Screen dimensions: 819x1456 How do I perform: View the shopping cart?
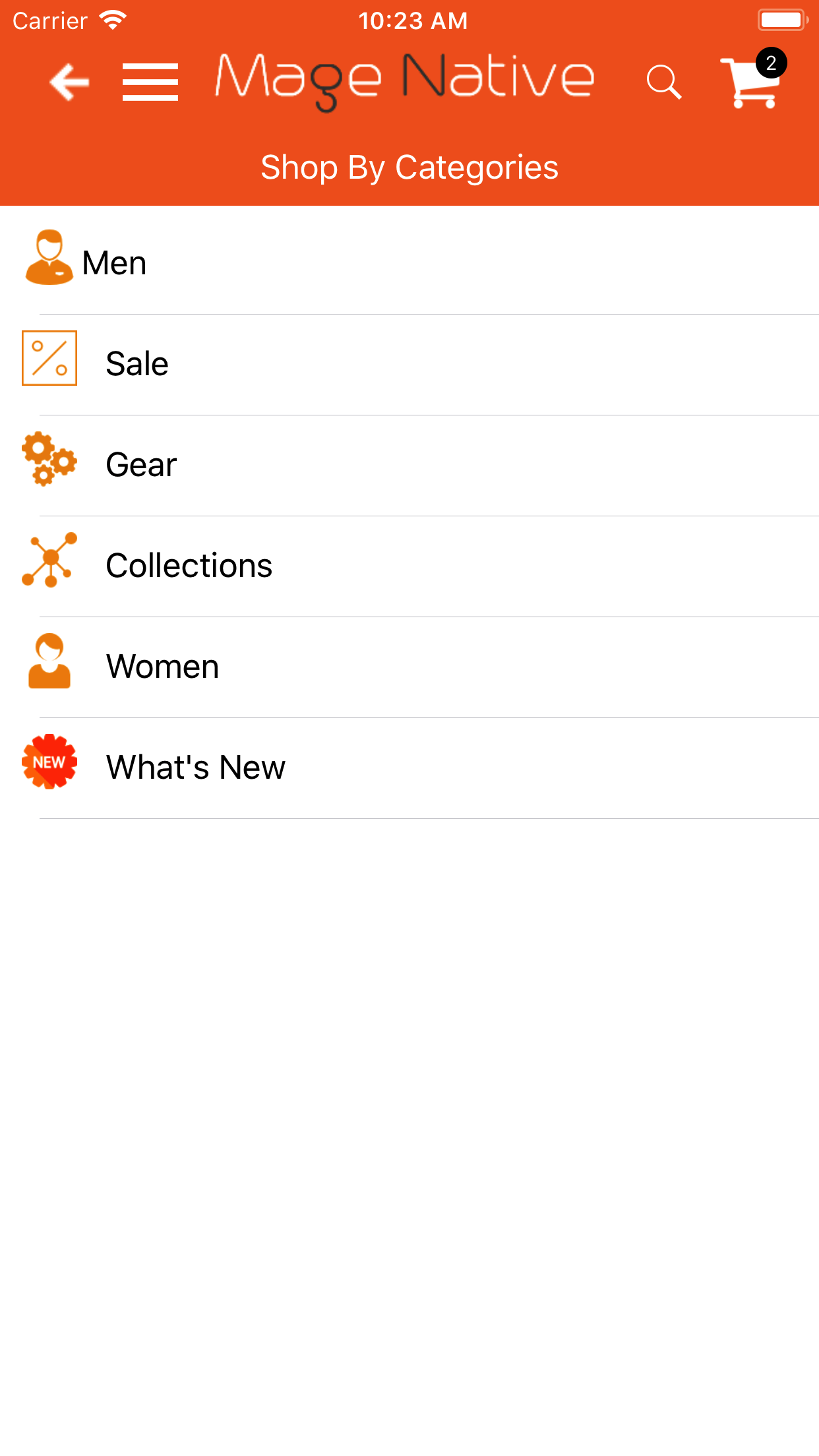tap(752, 82)
